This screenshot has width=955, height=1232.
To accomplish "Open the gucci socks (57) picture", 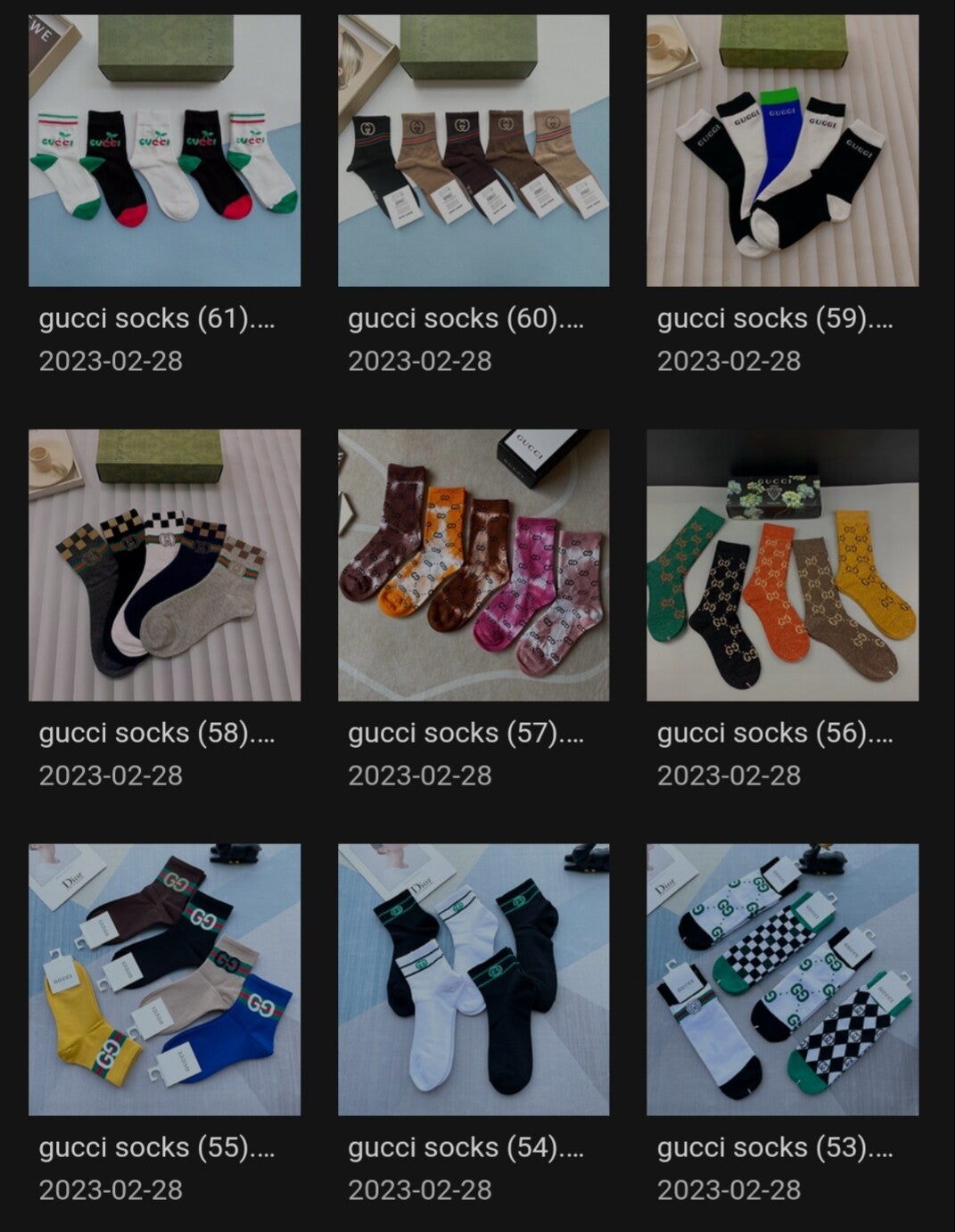I will [473, 565].
